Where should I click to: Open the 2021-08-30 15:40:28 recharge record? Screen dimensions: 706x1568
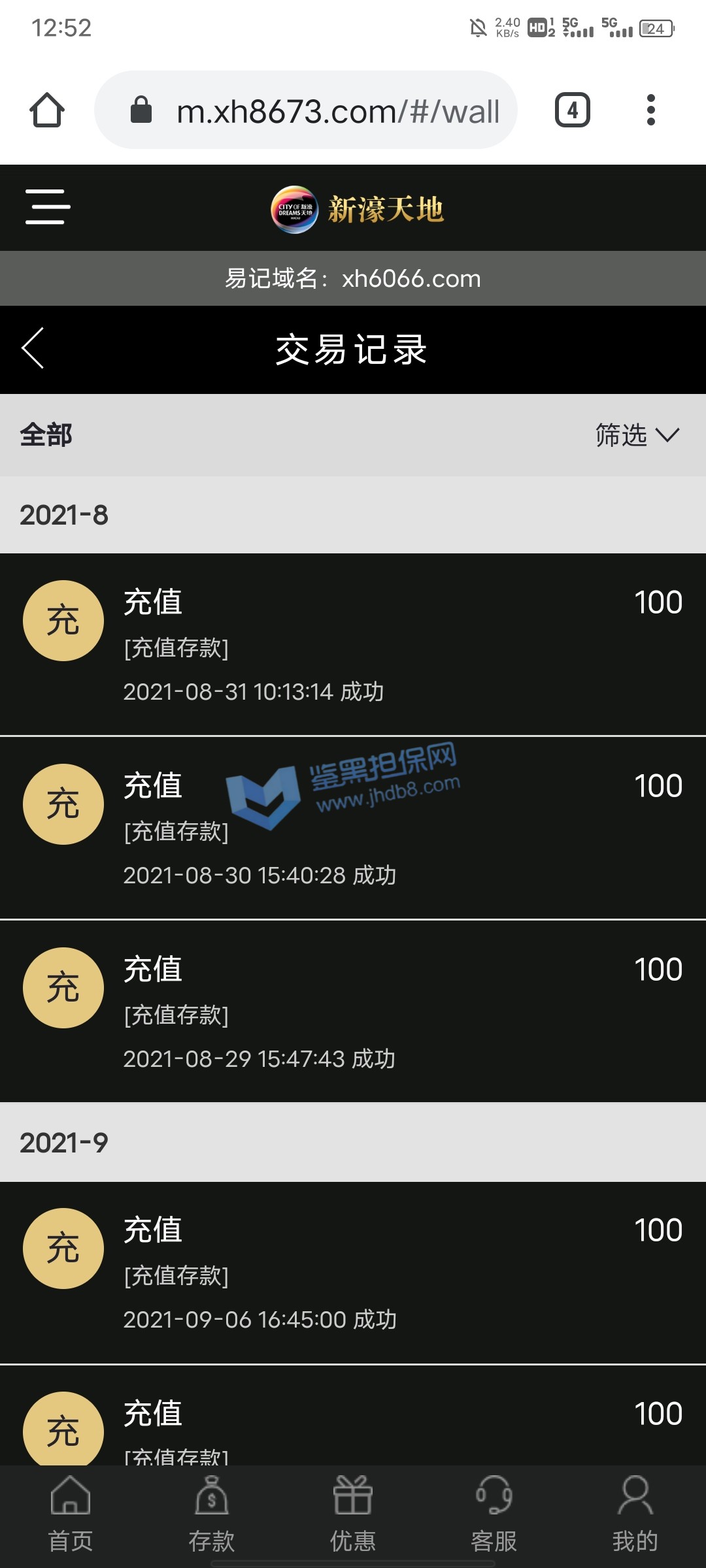click(353, 828)
